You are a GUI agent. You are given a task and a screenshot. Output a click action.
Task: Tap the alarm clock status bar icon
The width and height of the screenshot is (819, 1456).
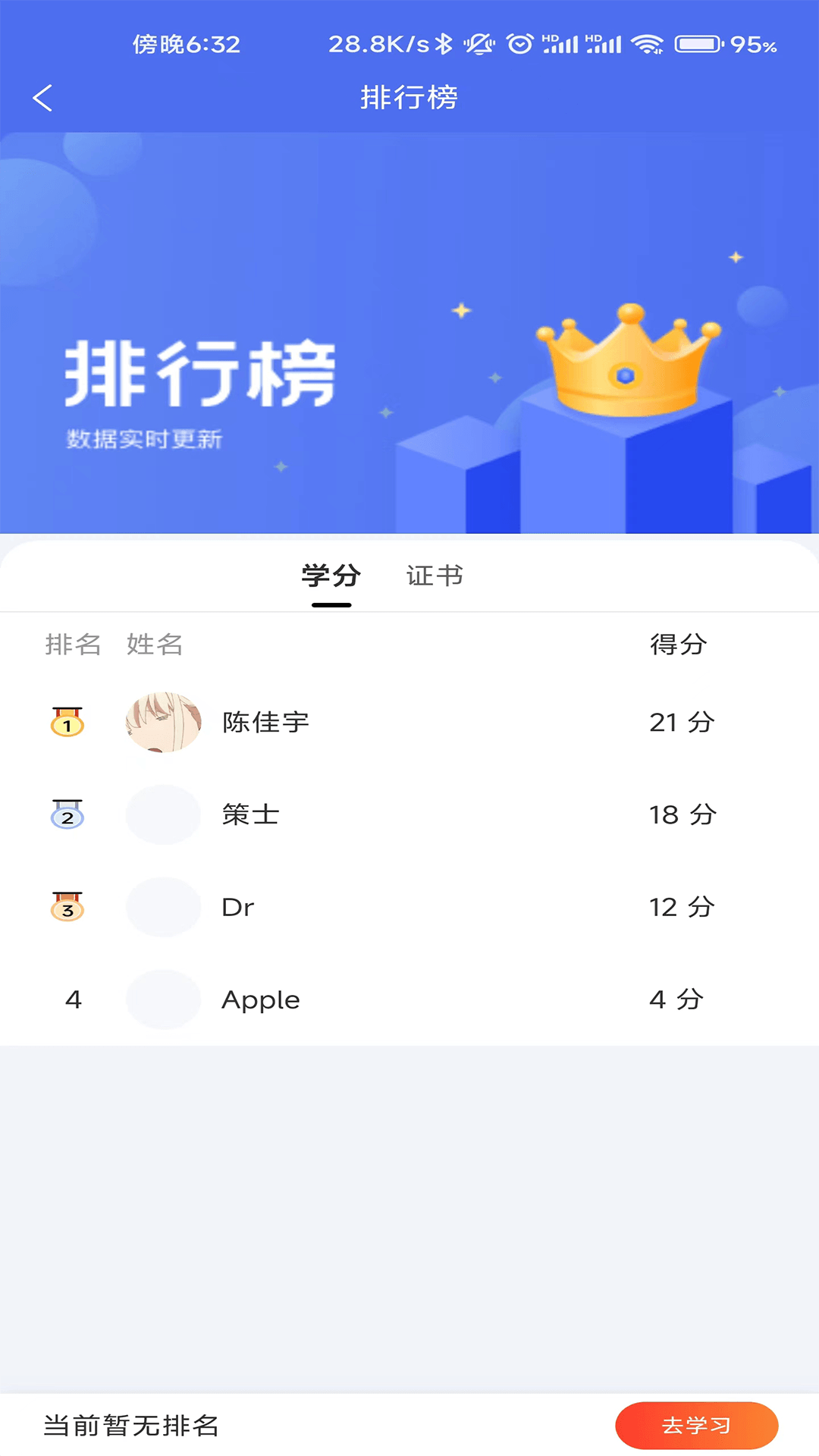519,44
